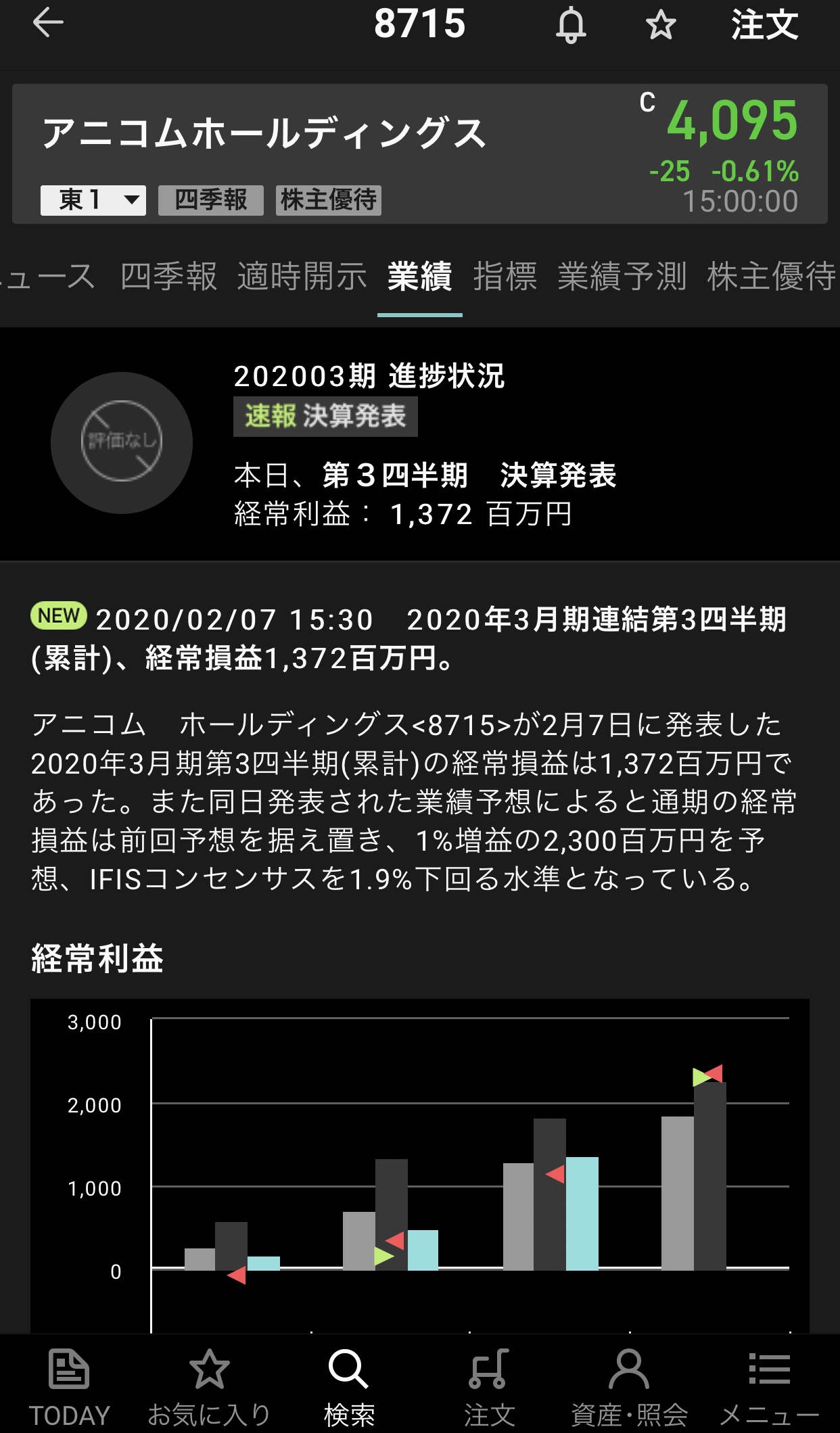840x1433 pixels.
Task: Switch to the 指標 tab
Action: click(x=505, y=277)
